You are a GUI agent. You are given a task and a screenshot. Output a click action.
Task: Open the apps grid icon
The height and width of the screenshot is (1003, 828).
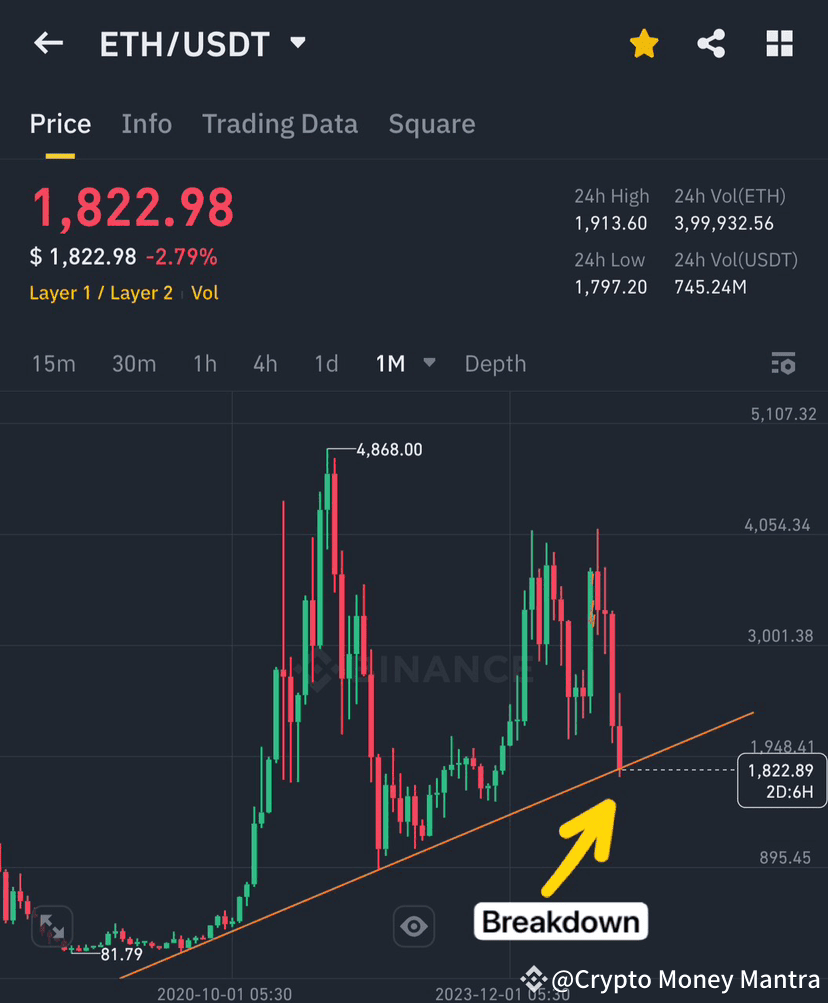779,43
